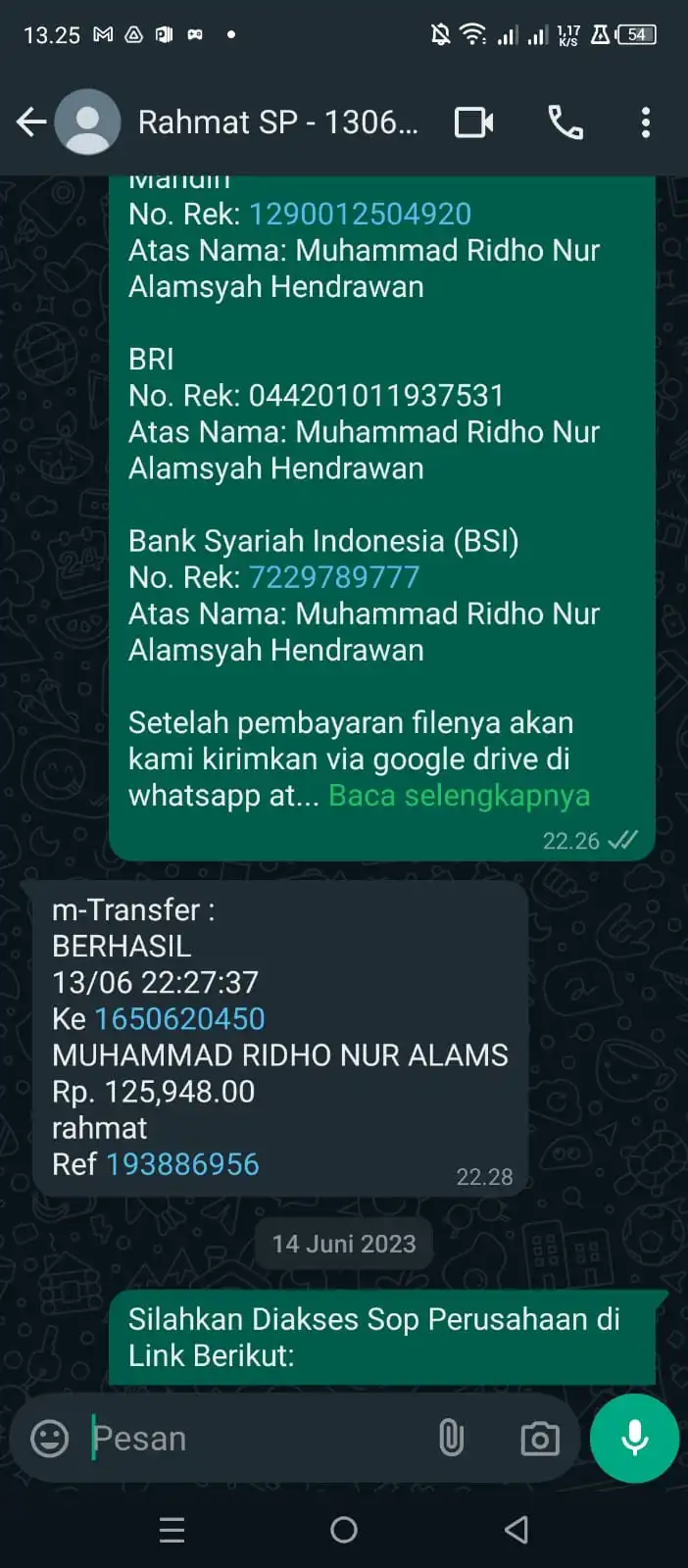Open the recent apps view
The height and width of the screenshot is (1568, 688).
pyautogui.click(x=172, y=1530)
